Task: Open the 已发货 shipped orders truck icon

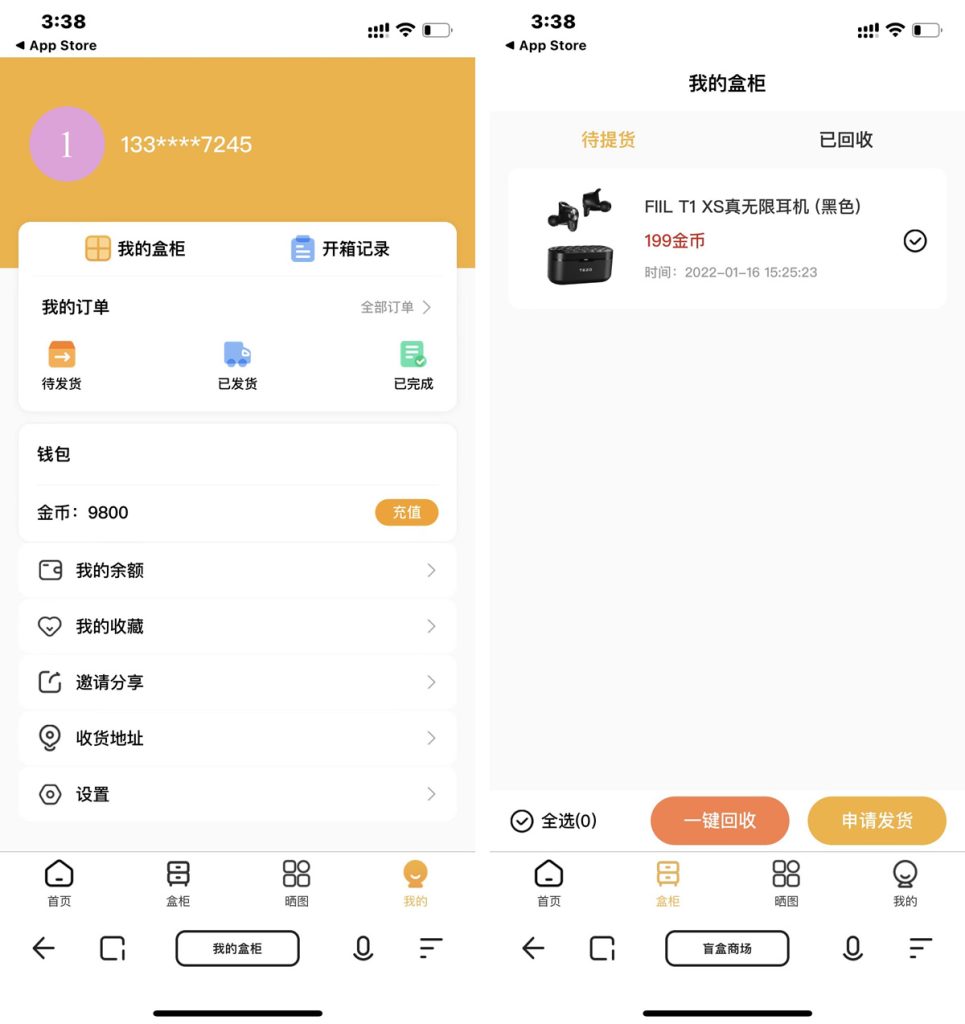Action: 237,354
